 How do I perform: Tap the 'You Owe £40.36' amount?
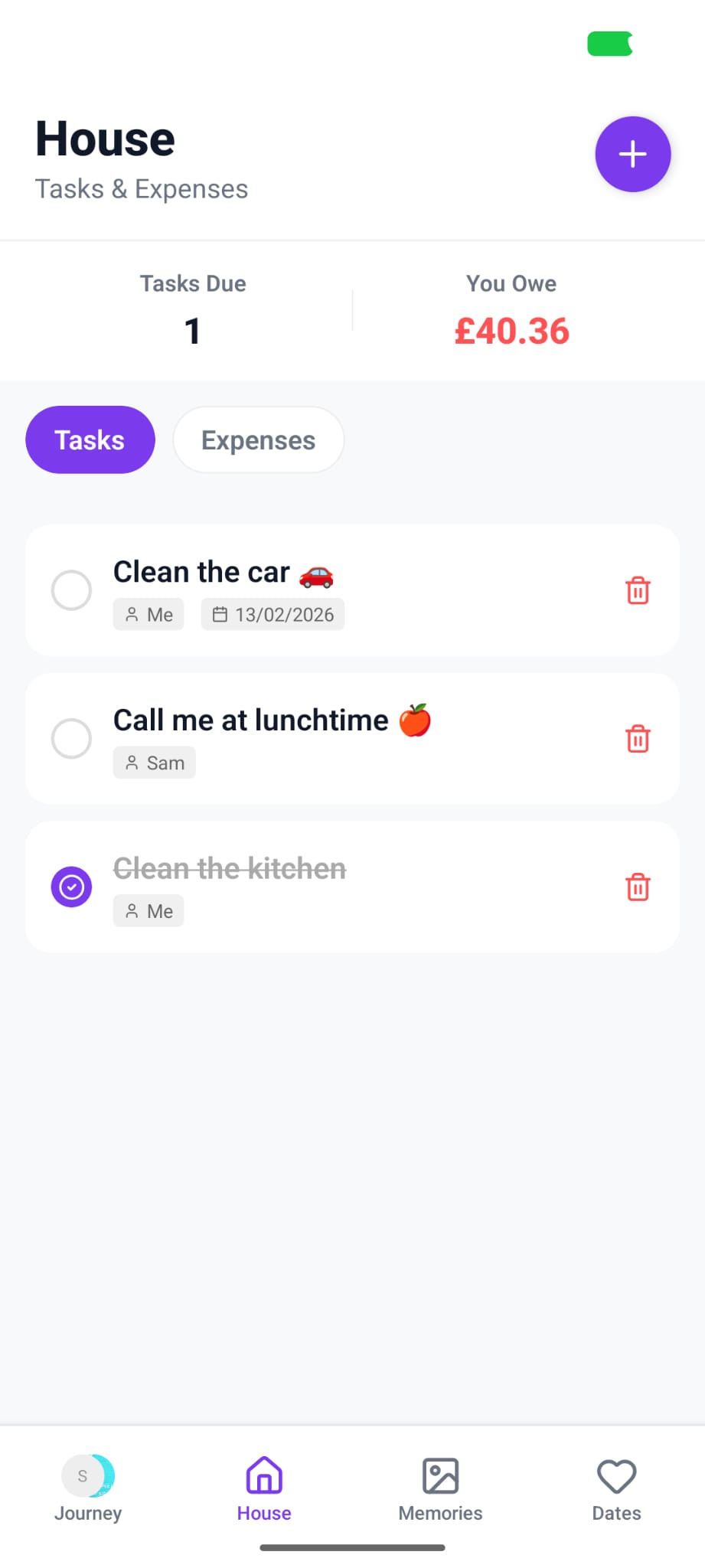(511, 331)
